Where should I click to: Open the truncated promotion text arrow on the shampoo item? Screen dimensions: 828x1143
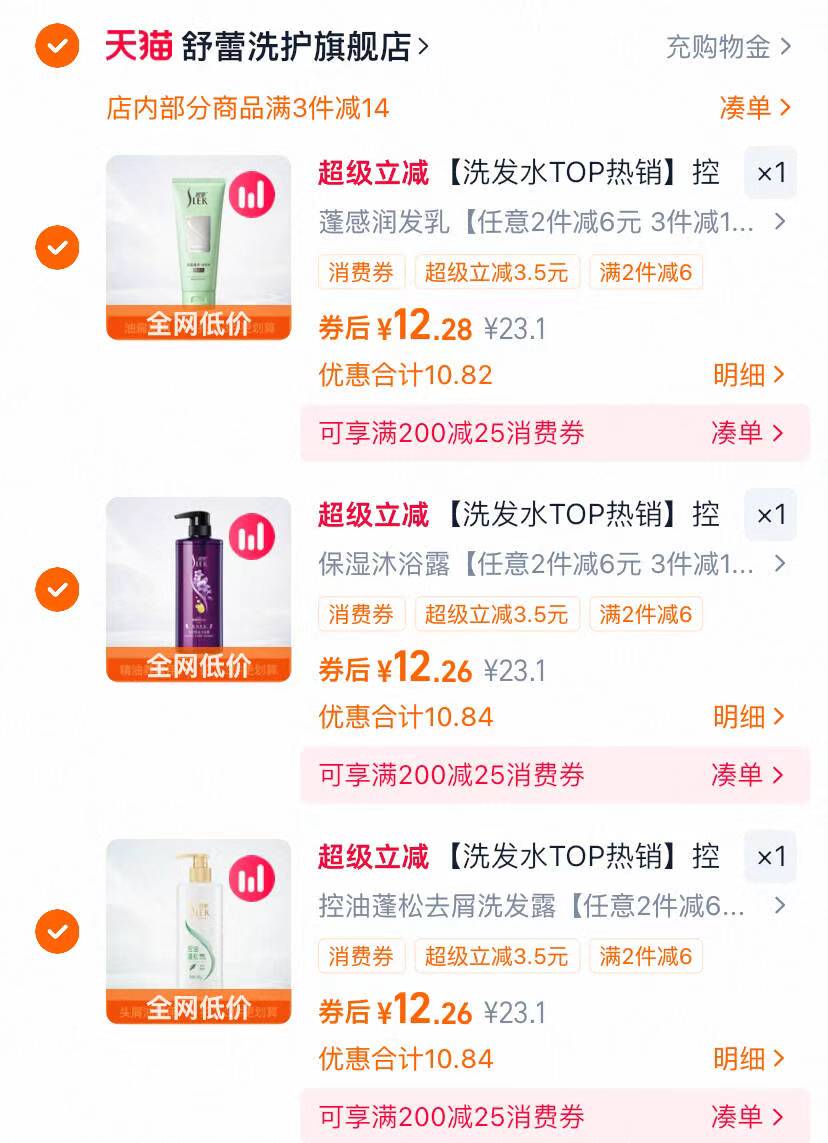click(779, 906)
